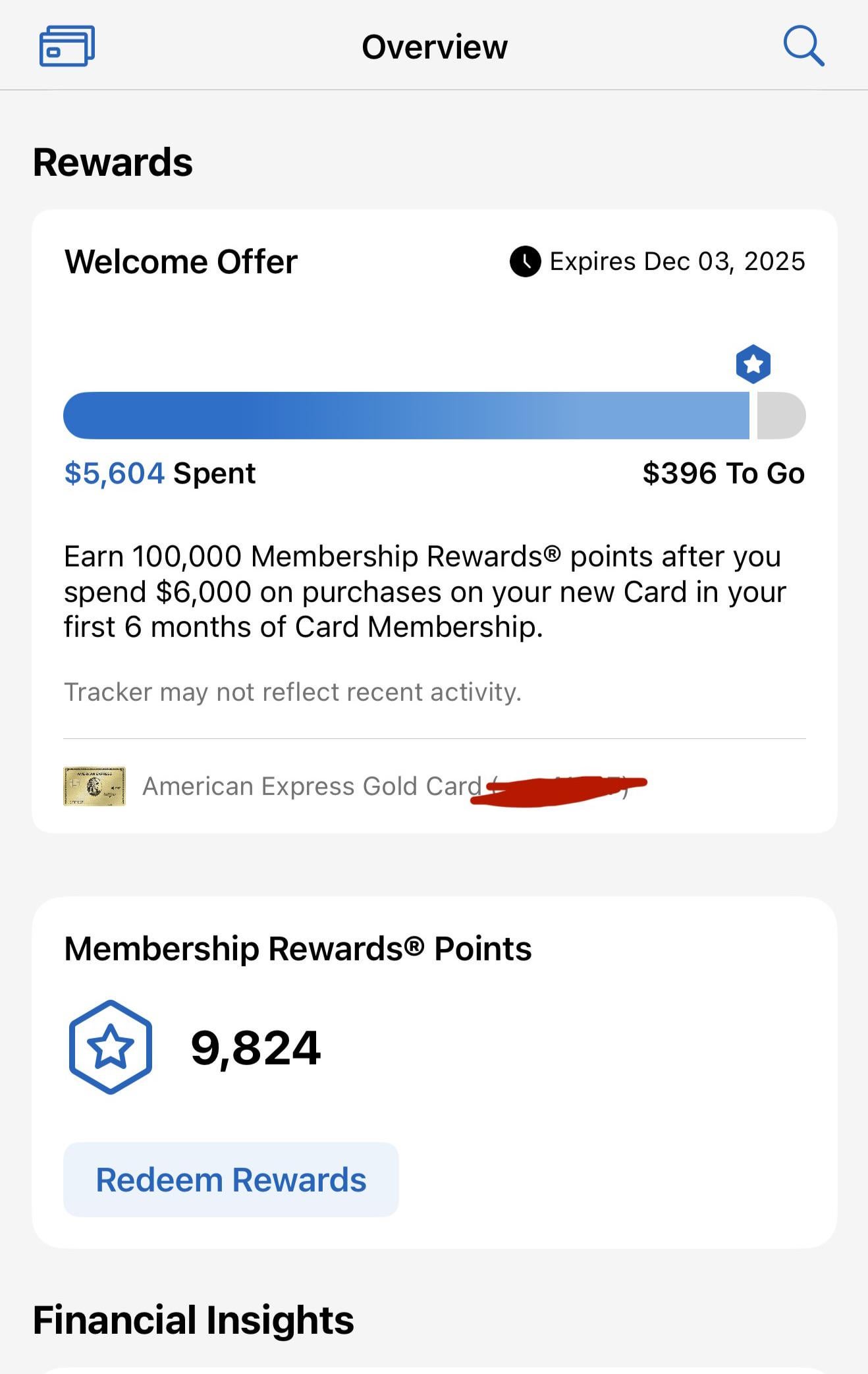Click the $396 To Go label
Screen dimensions: 868x1374
(722, 473)
